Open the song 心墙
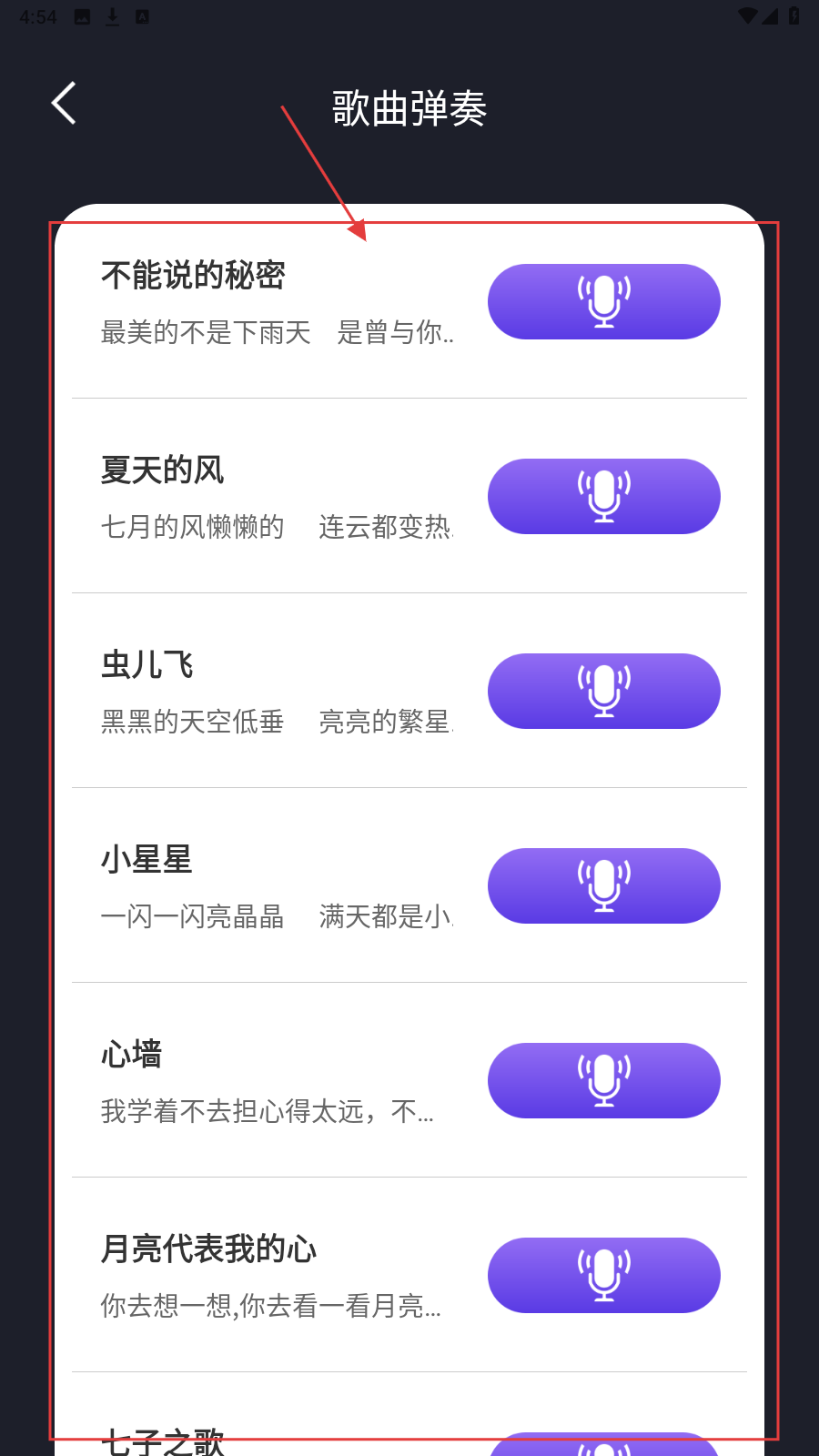Screen dimensions: 819x1456 (x=132, y=1055)
